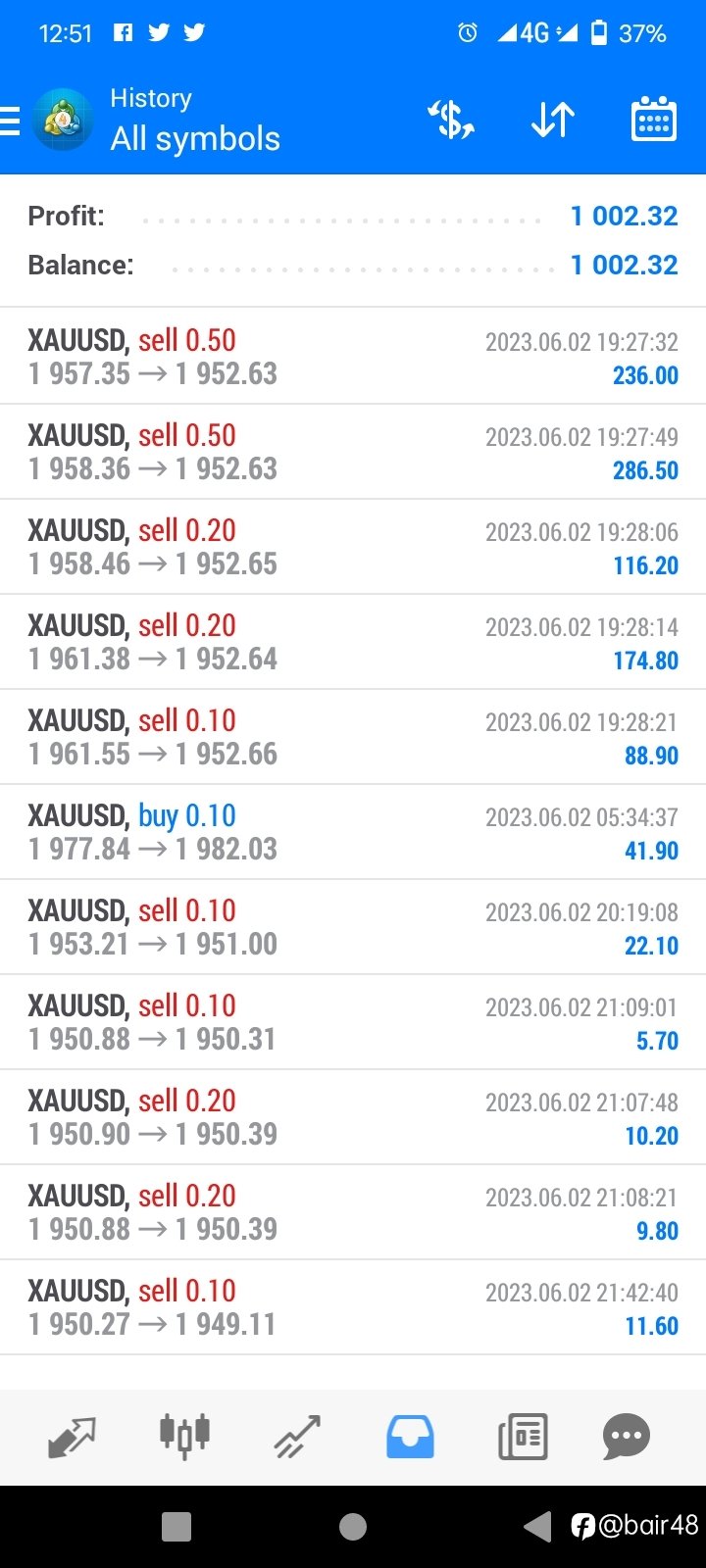Image resolution: width=706 pixels, height=1568 pixels.
Task: View the trade with 286.50 profit
Action: tap(353, 452)
